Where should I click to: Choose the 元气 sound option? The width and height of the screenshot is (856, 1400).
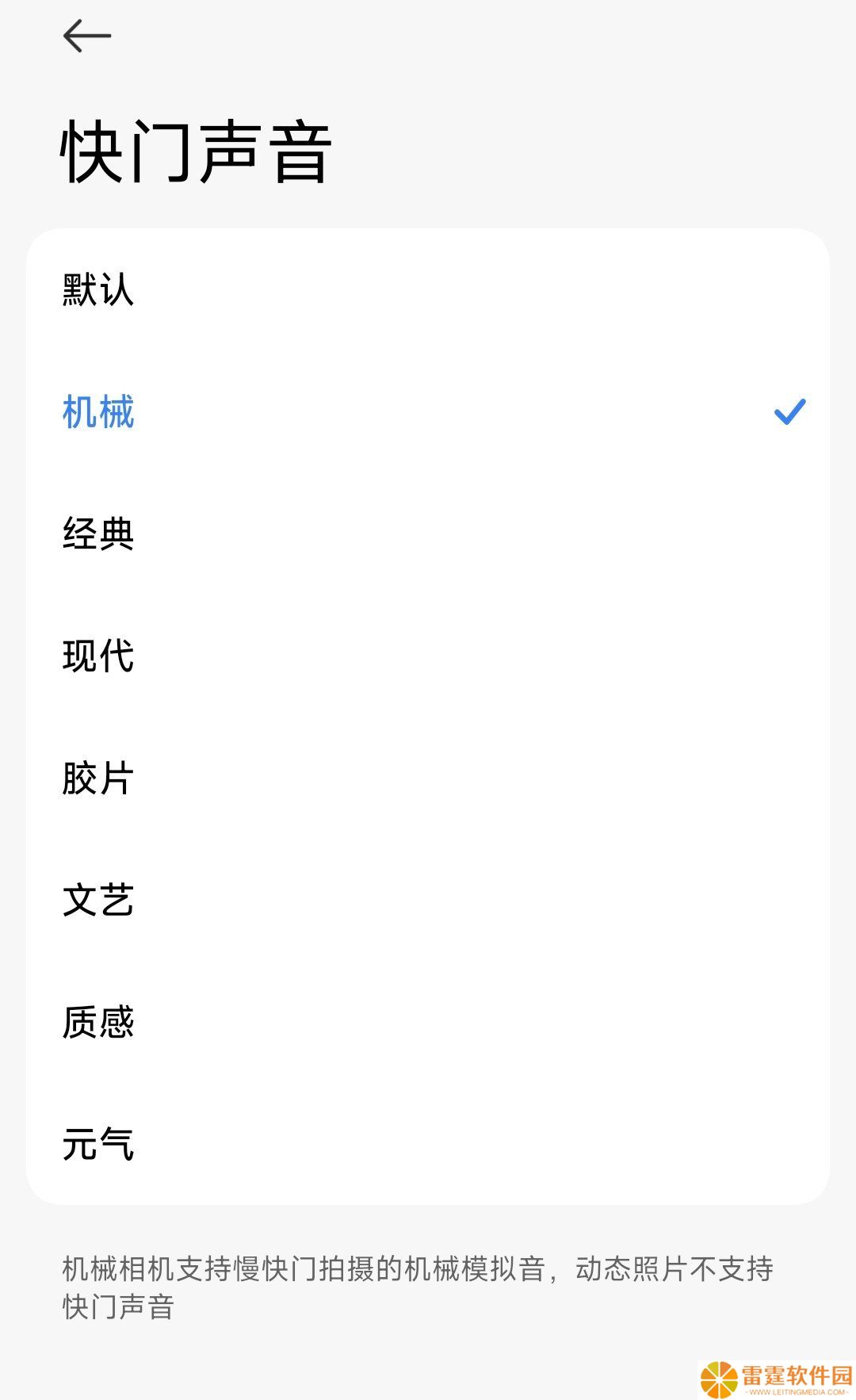tap(428, 1144)
